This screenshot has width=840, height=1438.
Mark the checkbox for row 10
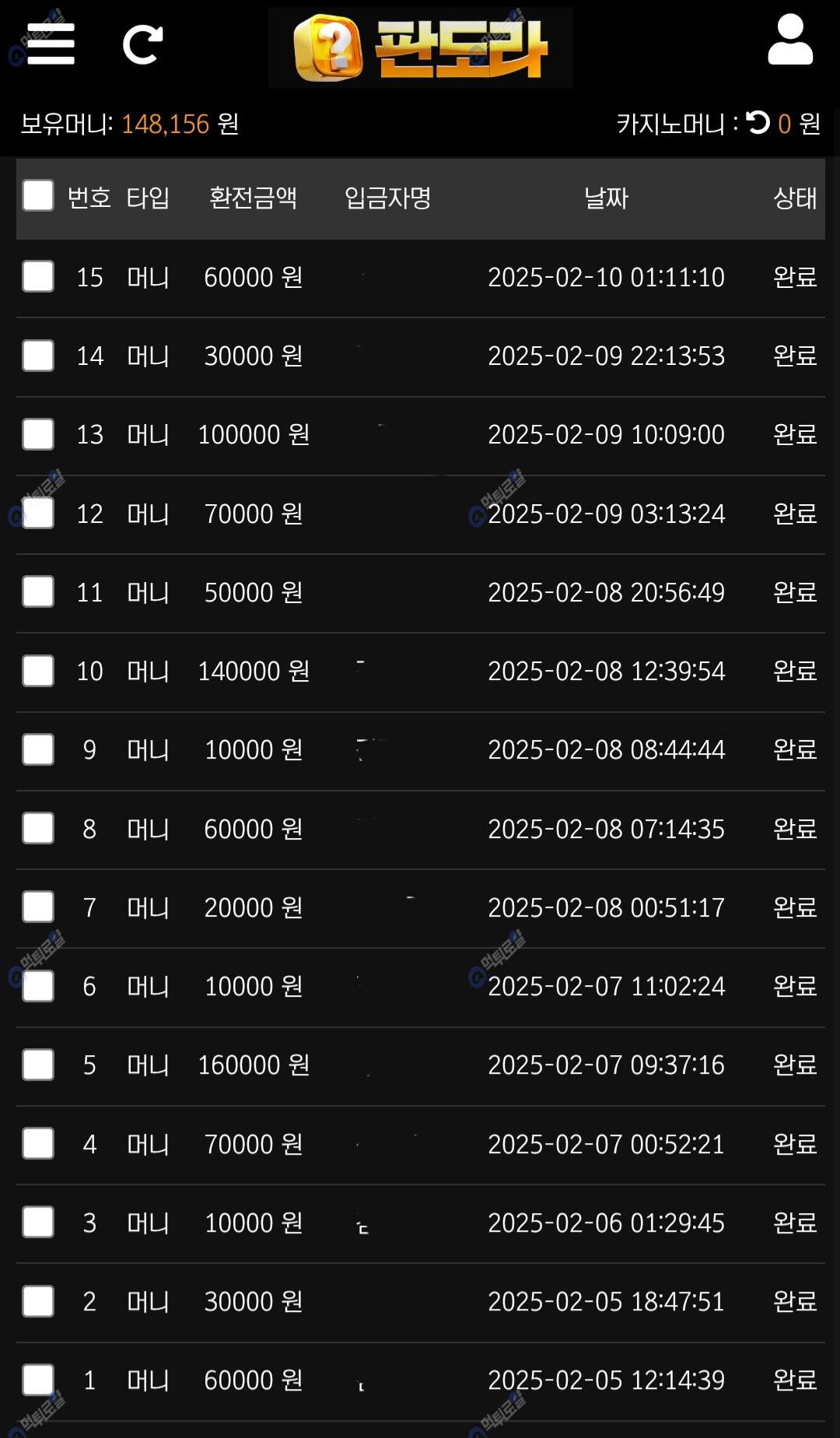tap(38, 671)
